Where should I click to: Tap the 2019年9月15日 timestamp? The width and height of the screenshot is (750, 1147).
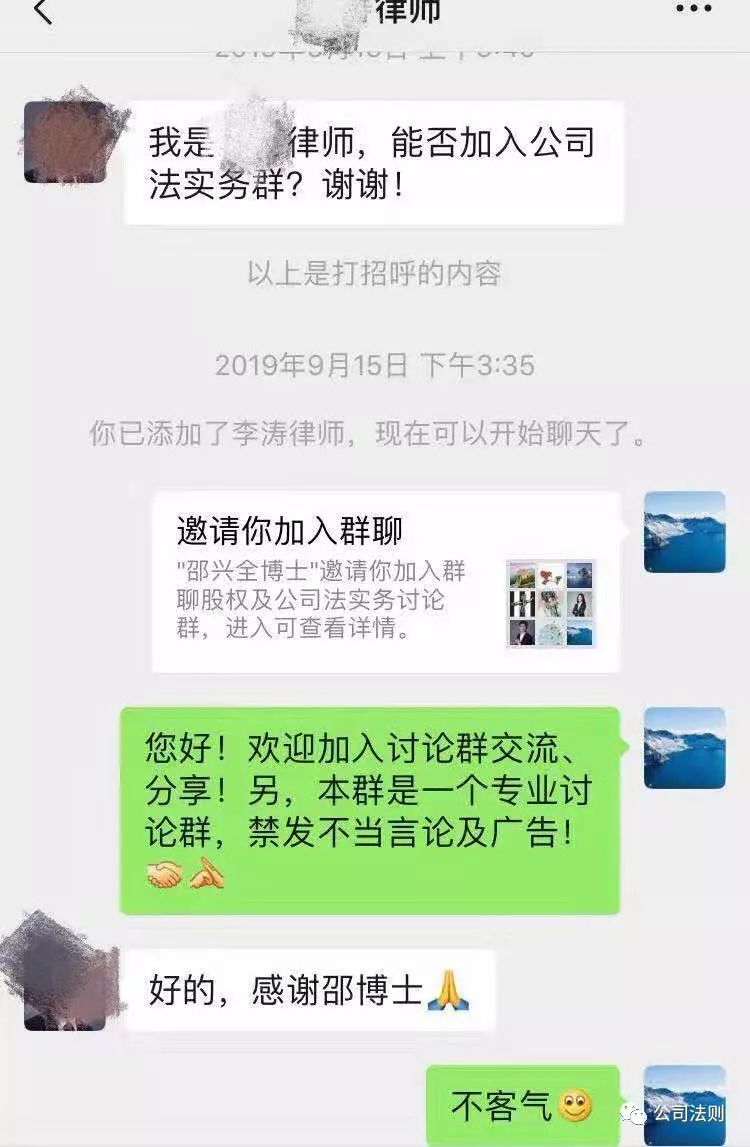[375, 366]
